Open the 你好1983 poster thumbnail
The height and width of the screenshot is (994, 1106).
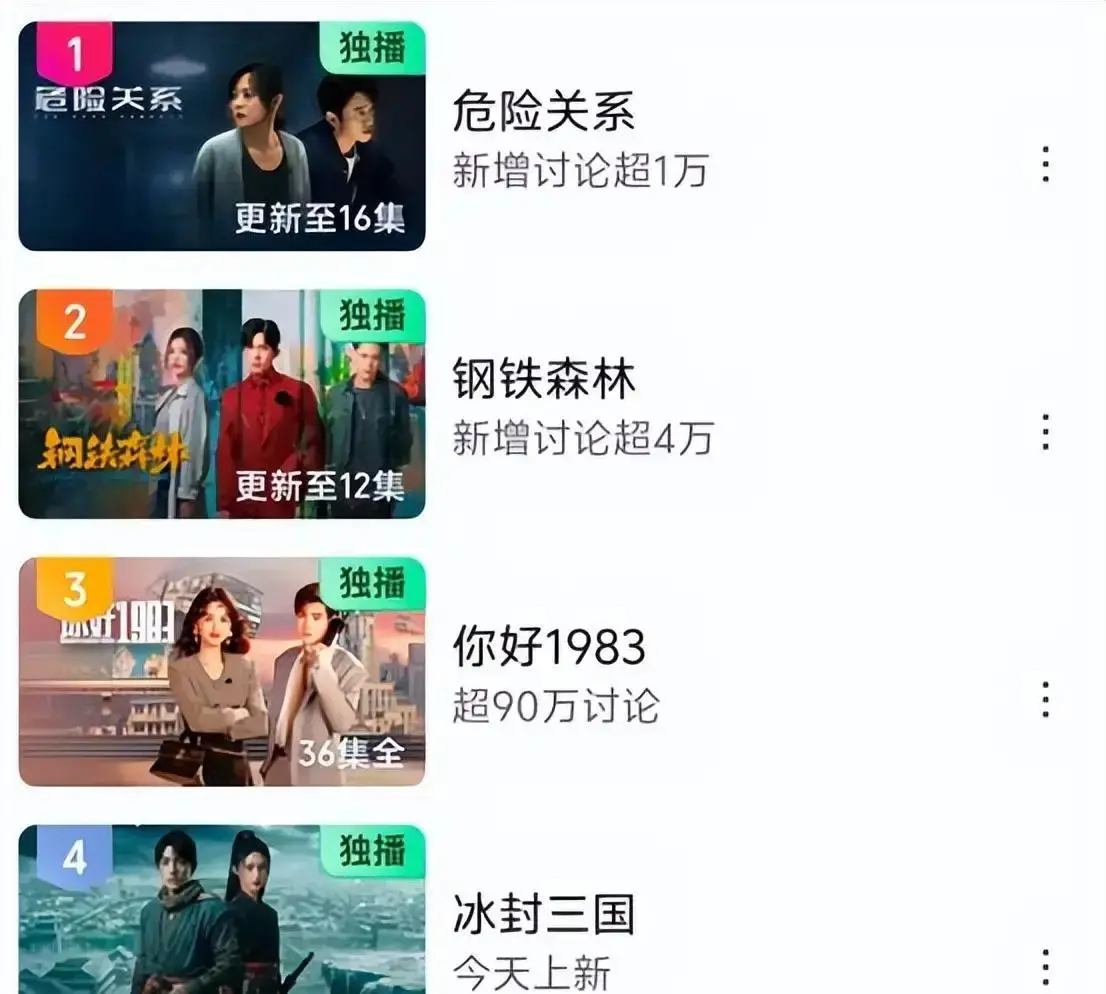(222, 672)
